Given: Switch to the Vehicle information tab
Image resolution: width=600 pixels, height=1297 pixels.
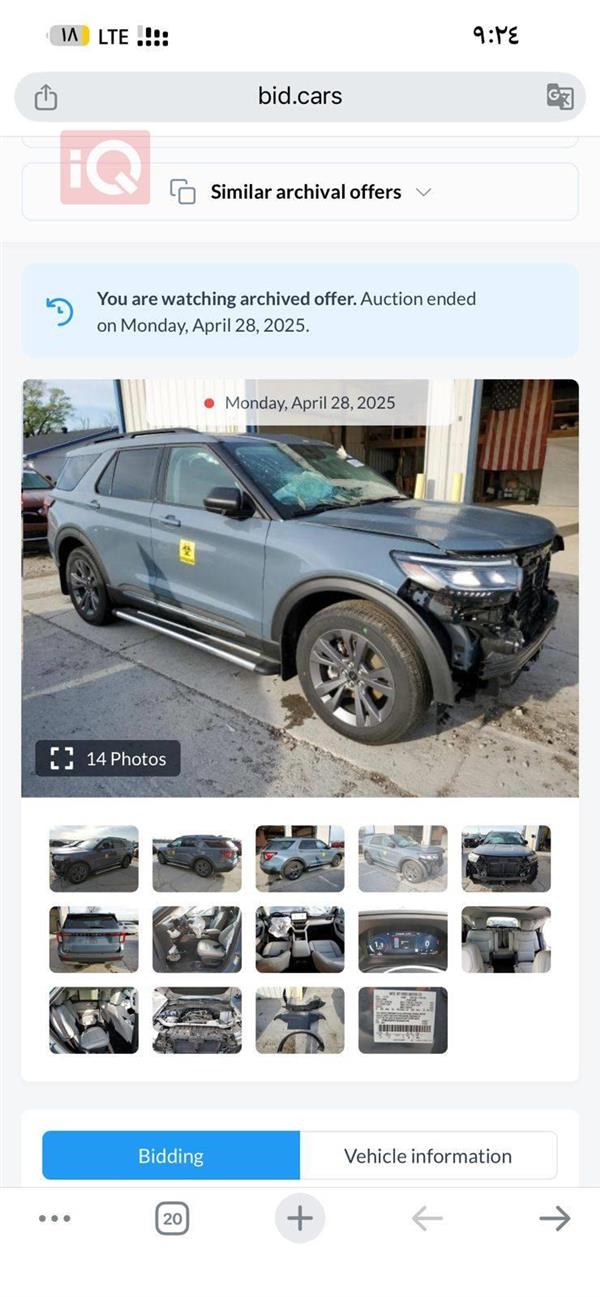Looking at the screenshot, I should 428,1156.
